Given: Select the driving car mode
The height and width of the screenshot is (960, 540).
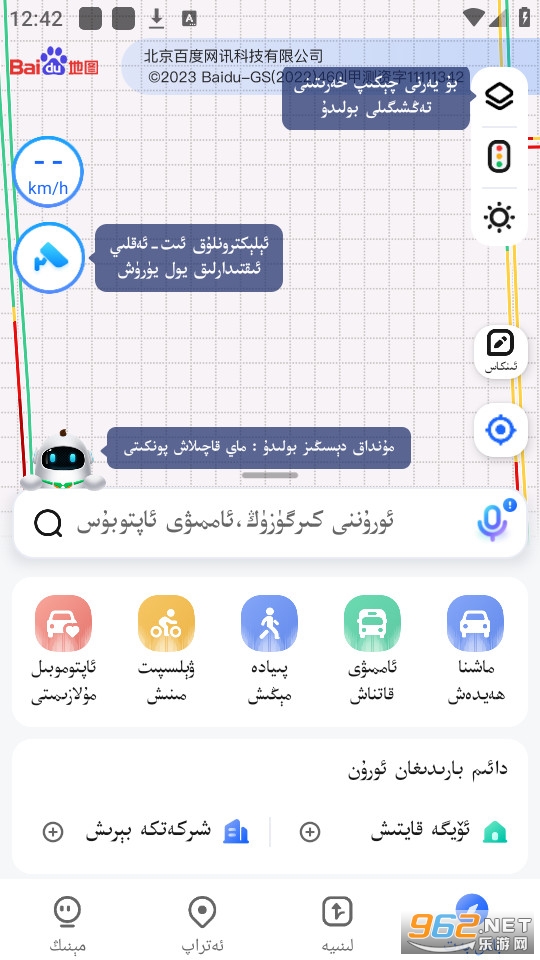Looking at the screenshot, I should [x=476, y=650].
